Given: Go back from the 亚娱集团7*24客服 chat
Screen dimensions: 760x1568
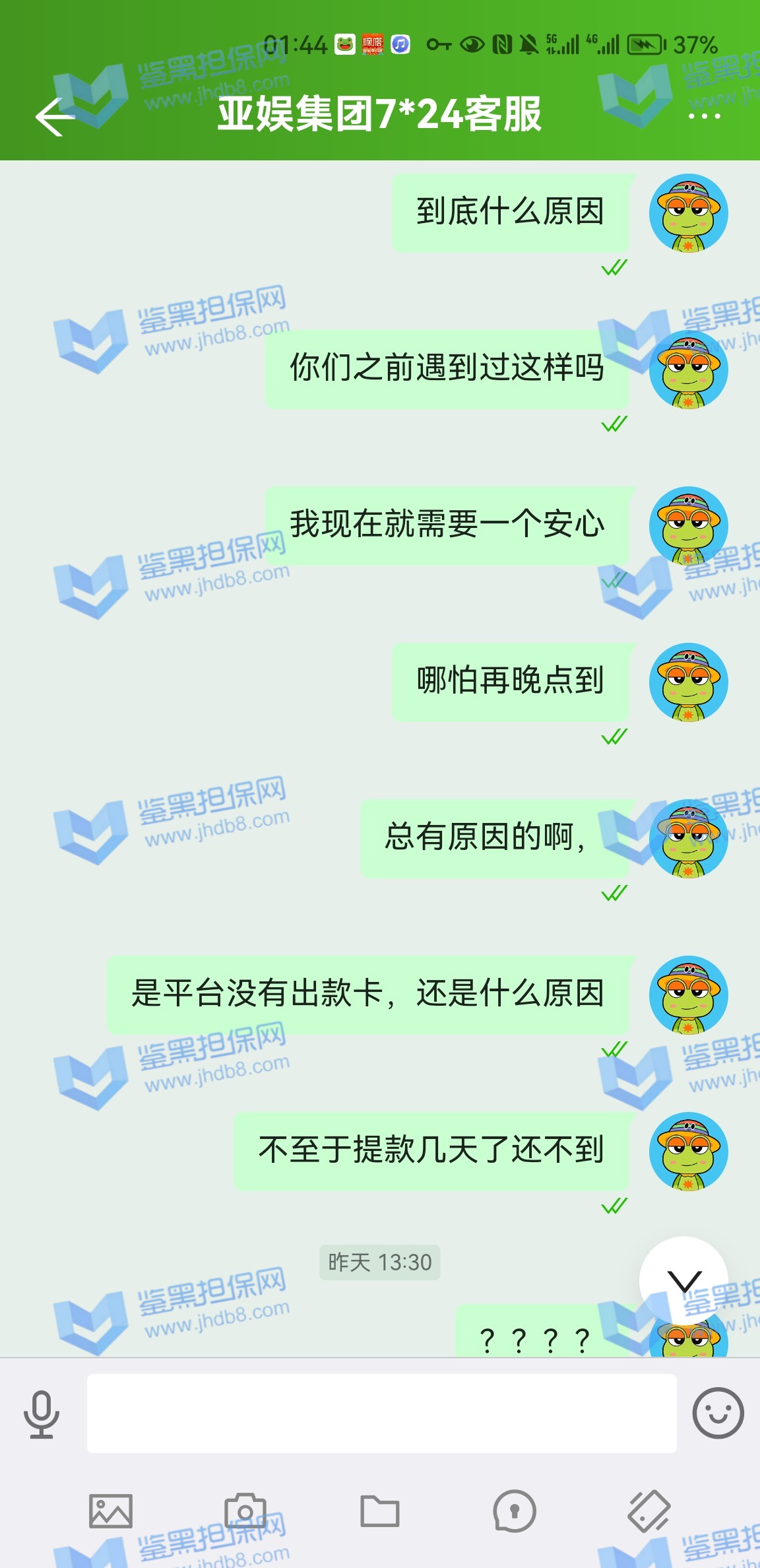Looking at the screenshot, I should [55, 117].
